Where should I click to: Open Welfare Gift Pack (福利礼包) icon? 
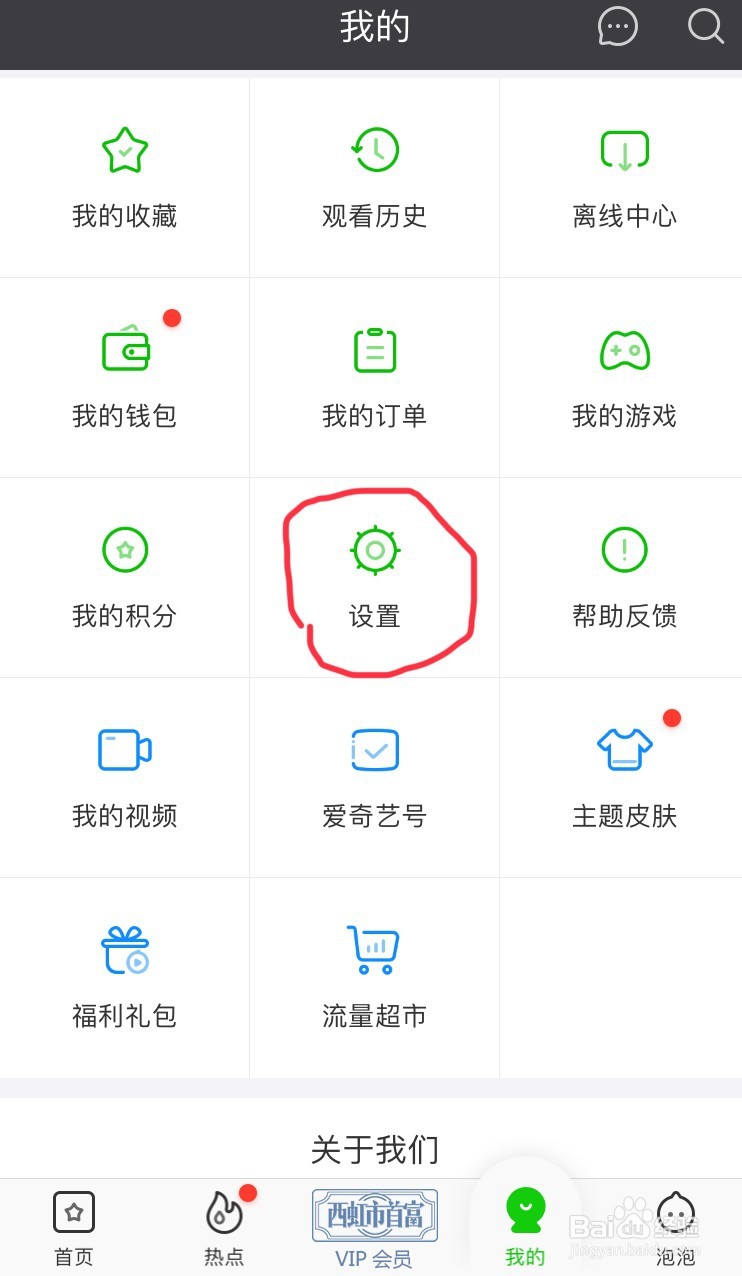click(x=124, y=949)
